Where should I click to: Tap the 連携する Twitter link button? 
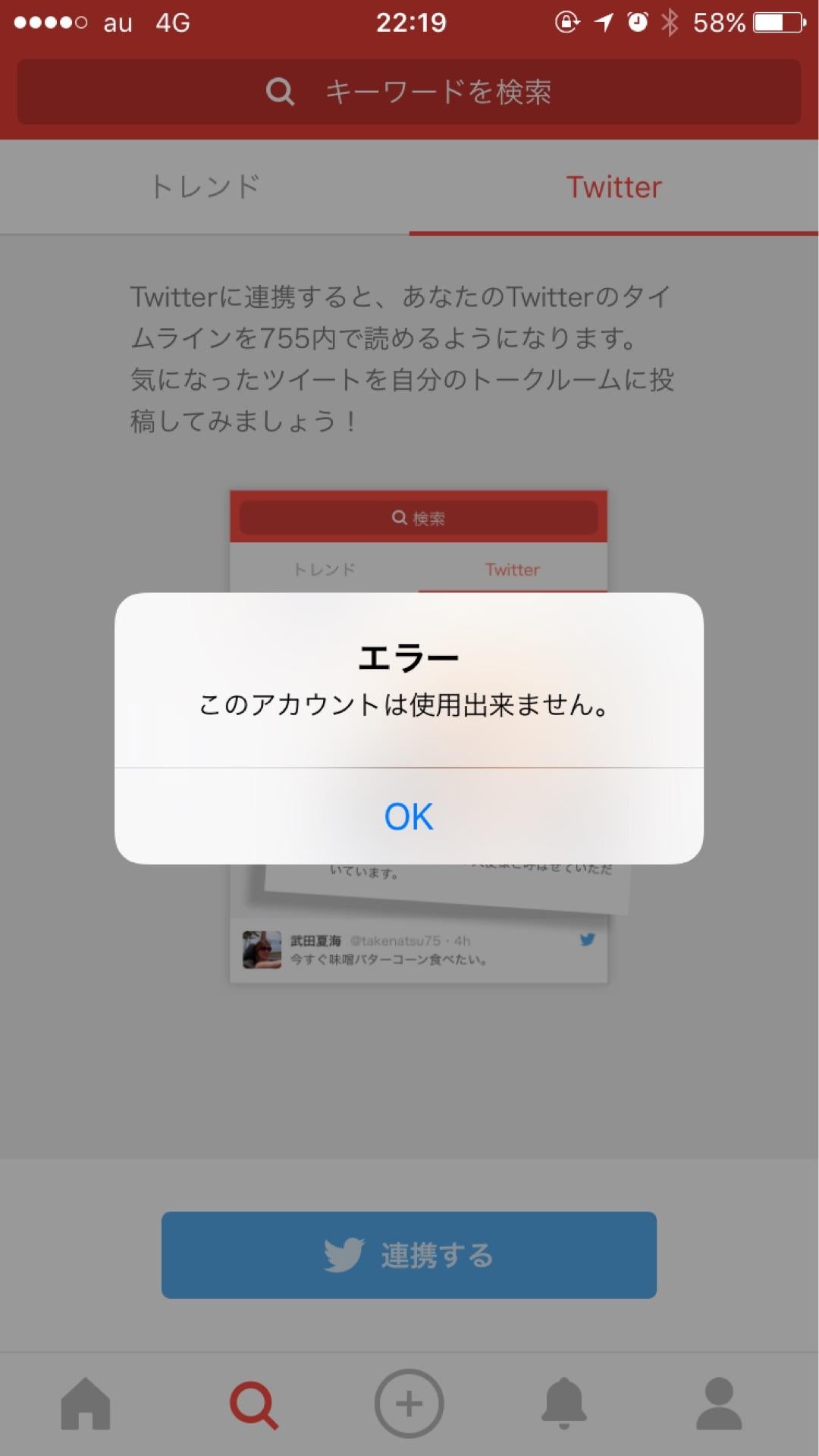point(409,1255)
